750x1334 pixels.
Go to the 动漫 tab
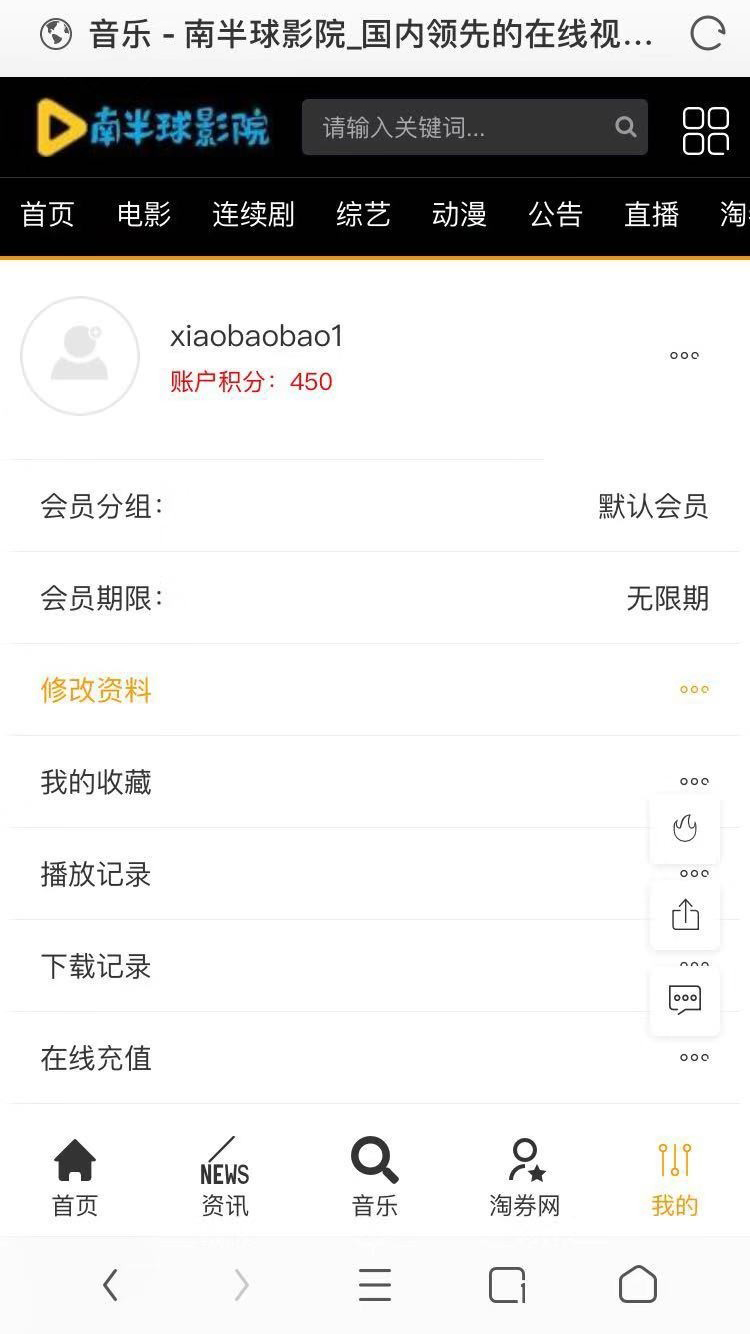pyautogui.click(x=459, y=214)
